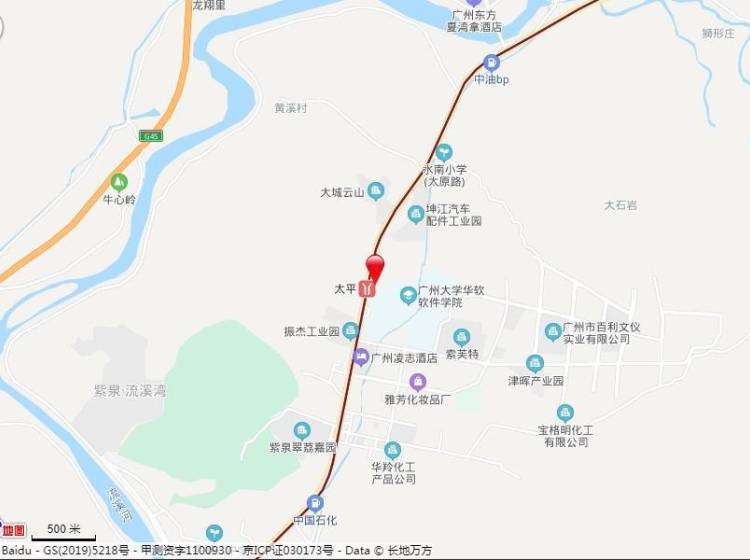
Task: Select the 坤江汽车配件工业园 marker
Action: pyautogui.click(x=416, y=213)
